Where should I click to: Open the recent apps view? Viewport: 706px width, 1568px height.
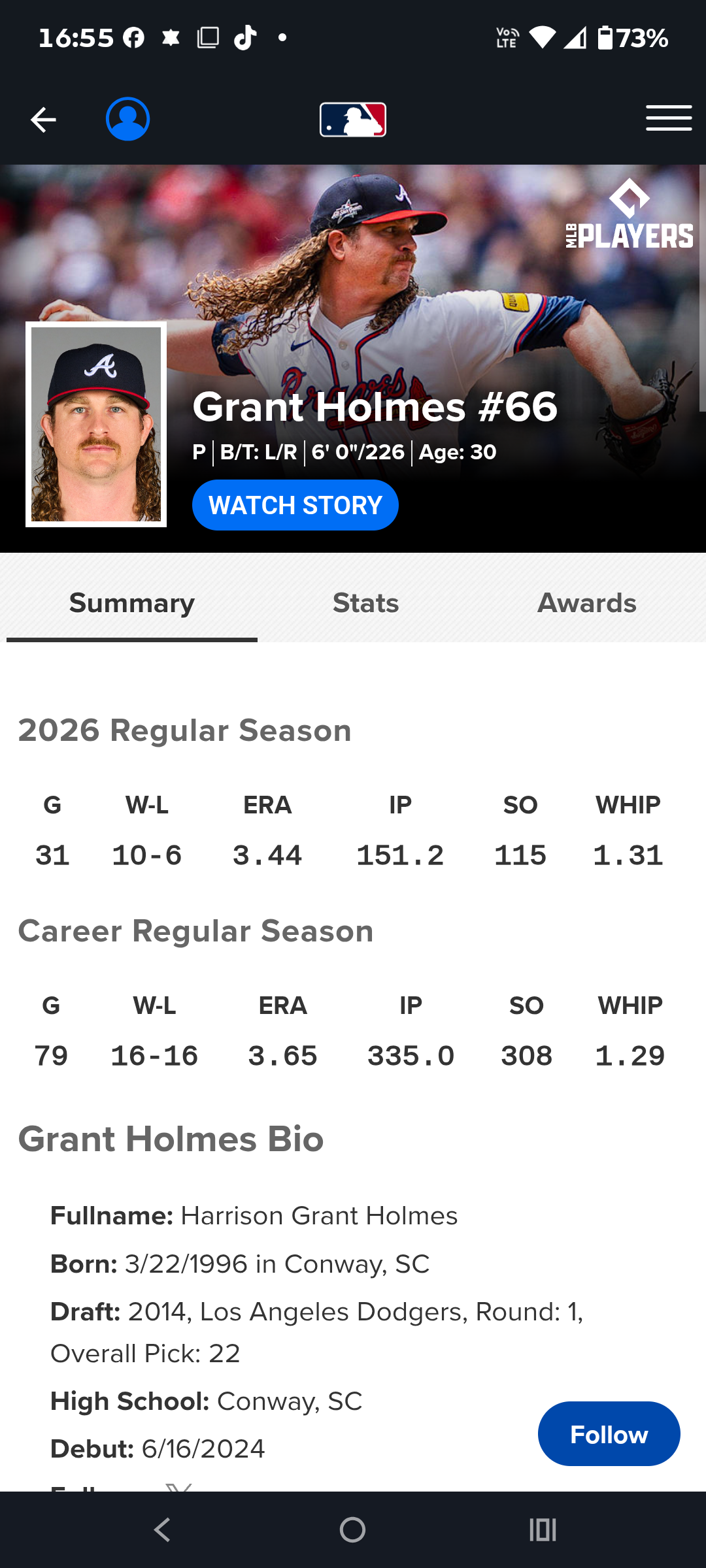tap(543, 1529)
